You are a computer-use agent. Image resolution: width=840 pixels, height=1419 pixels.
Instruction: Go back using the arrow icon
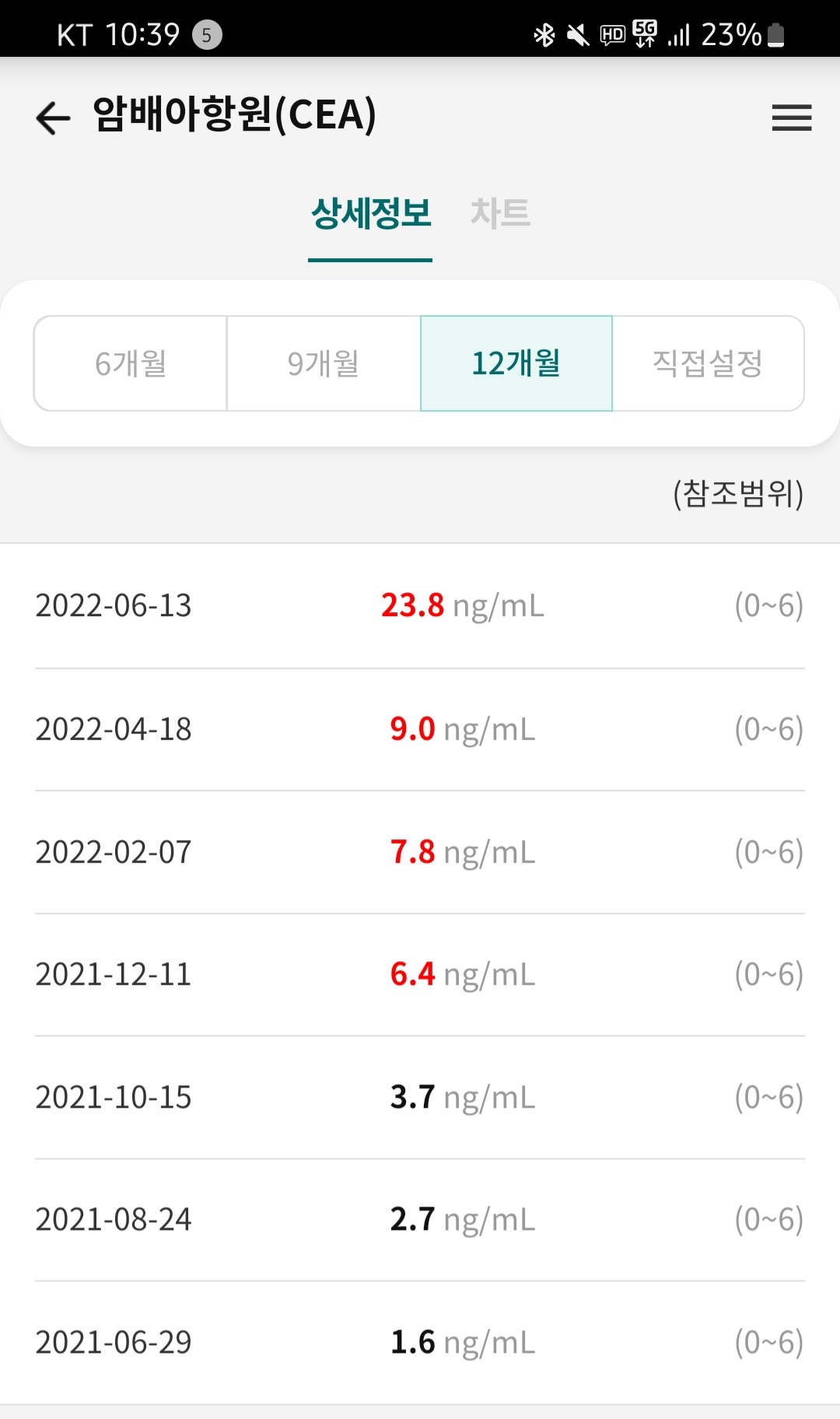pos(53,118)
